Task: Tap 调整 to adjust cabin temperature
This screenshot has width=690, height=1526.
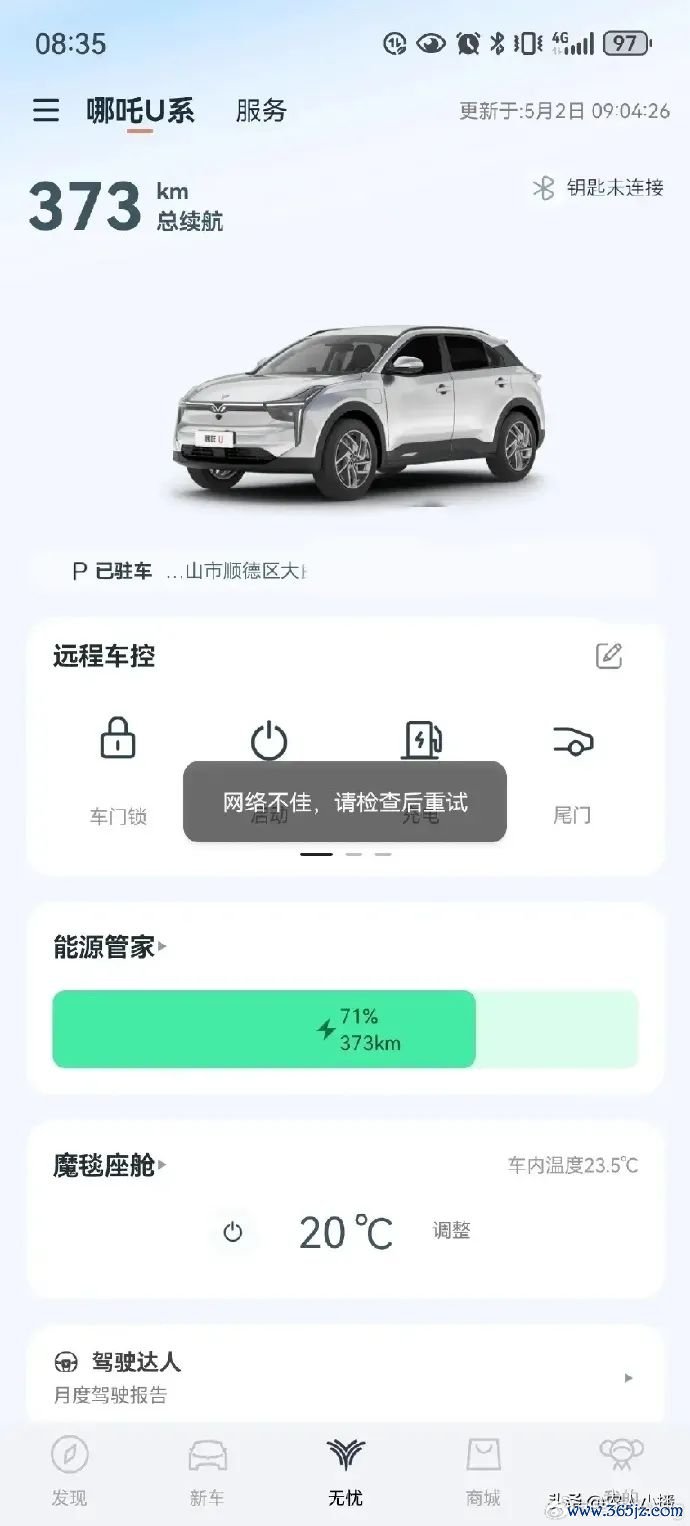Action: click(451, 1231)
